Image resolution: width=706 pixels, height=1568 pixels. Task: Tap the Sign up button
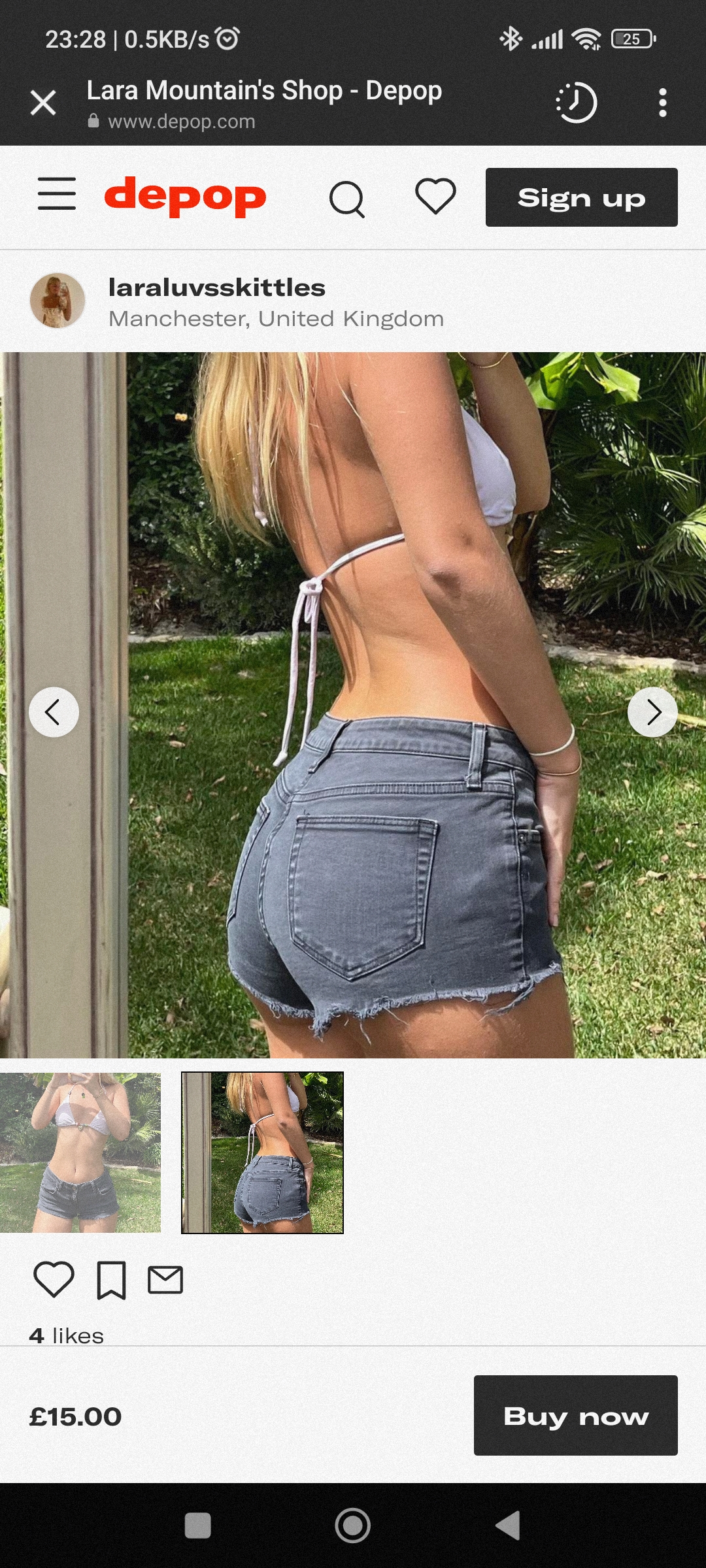pyautogui.click(x=581, y=197)
